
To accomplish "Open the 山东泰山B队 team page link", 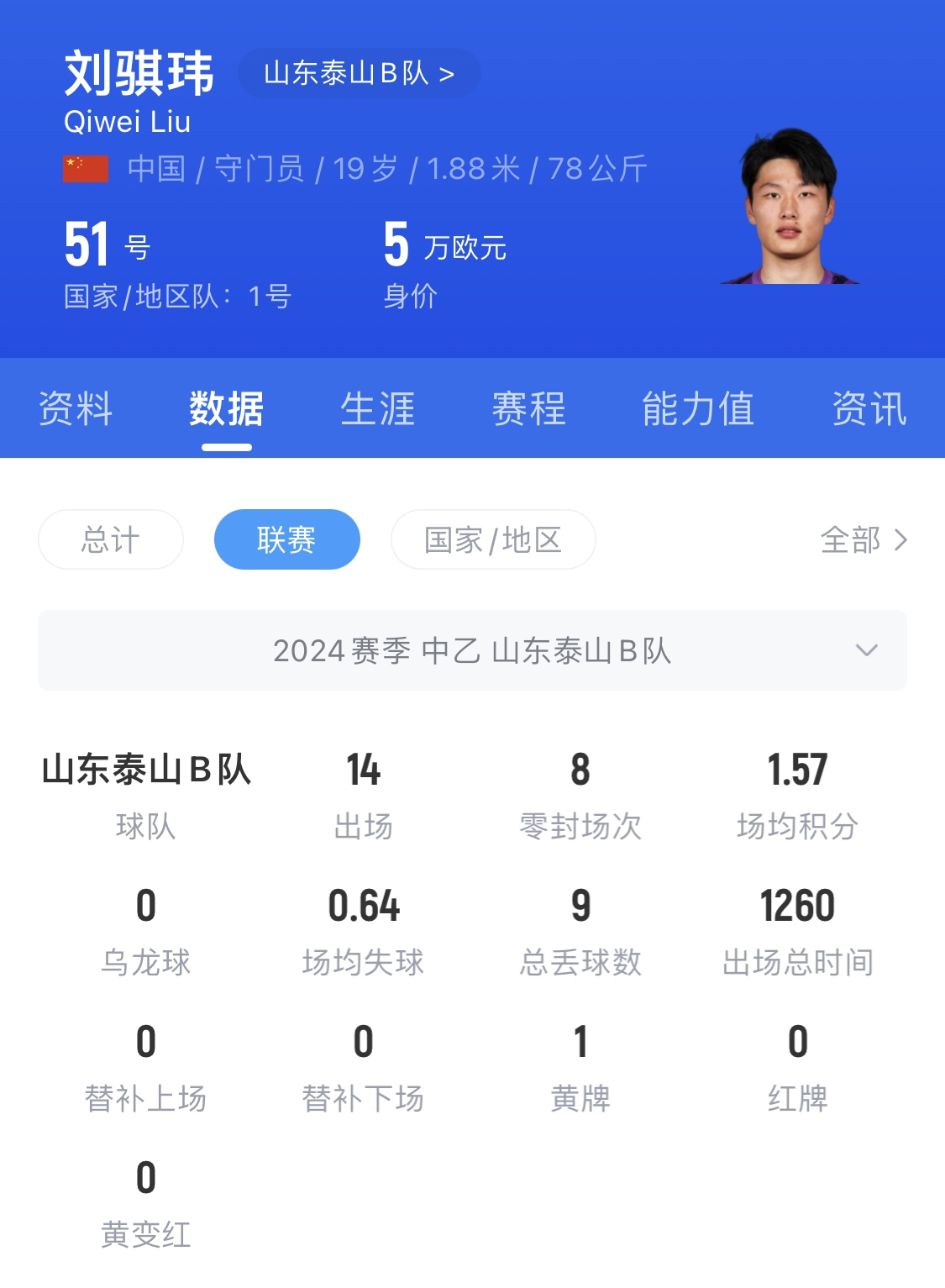I will (359, 73).
